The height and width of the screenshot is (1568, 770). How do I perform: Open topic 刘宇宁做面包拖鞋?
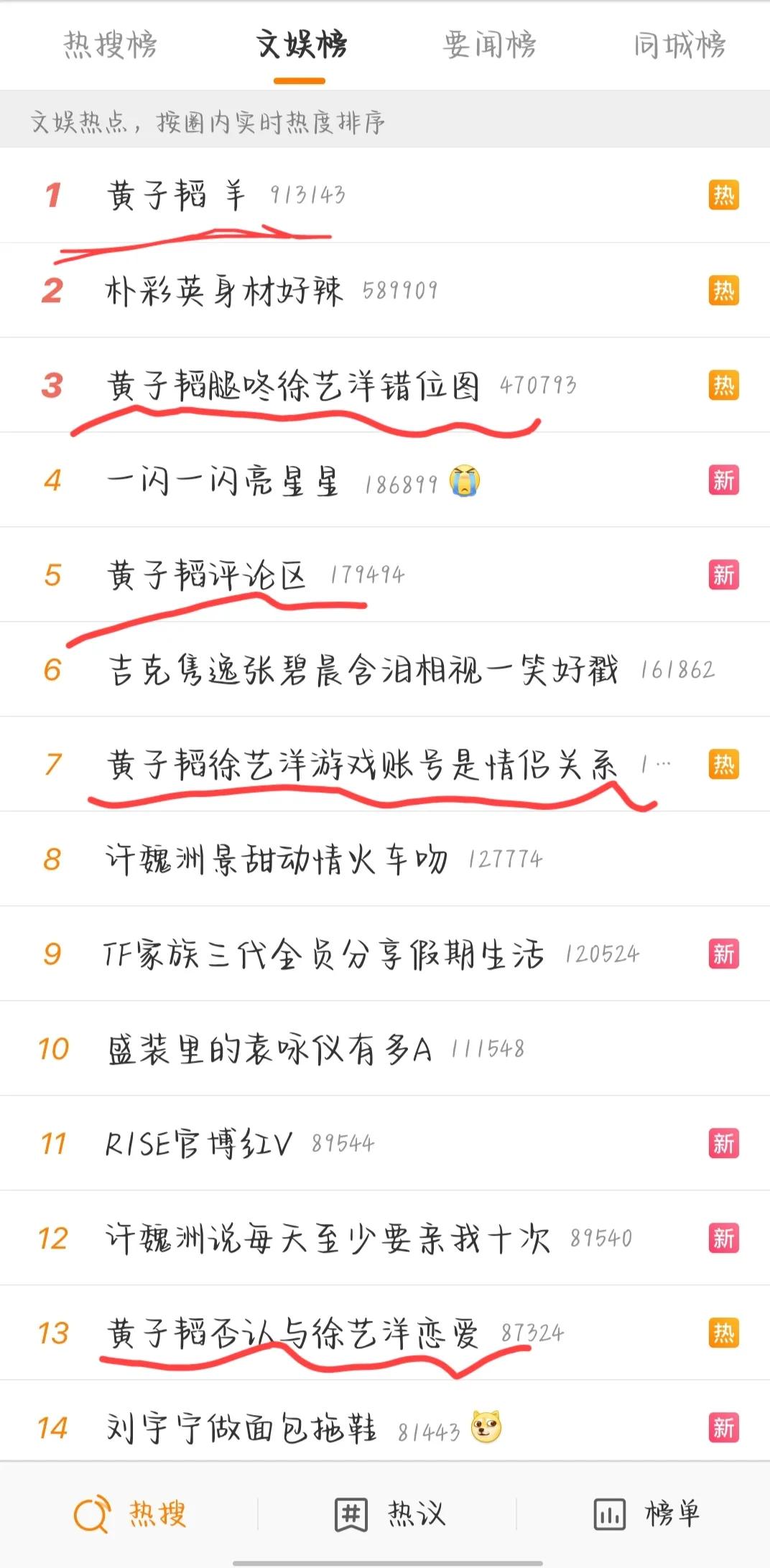pos(241,1428)
